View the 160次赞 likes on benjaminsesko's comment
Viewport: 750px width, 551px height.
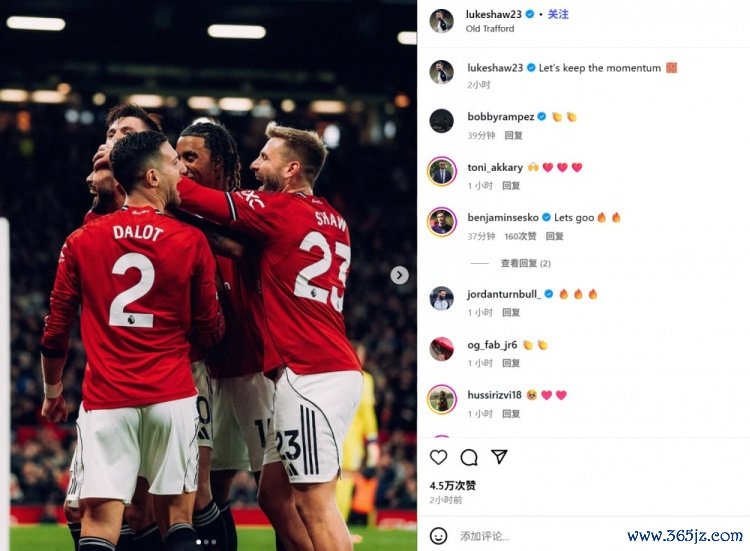[x=520, y=236]
